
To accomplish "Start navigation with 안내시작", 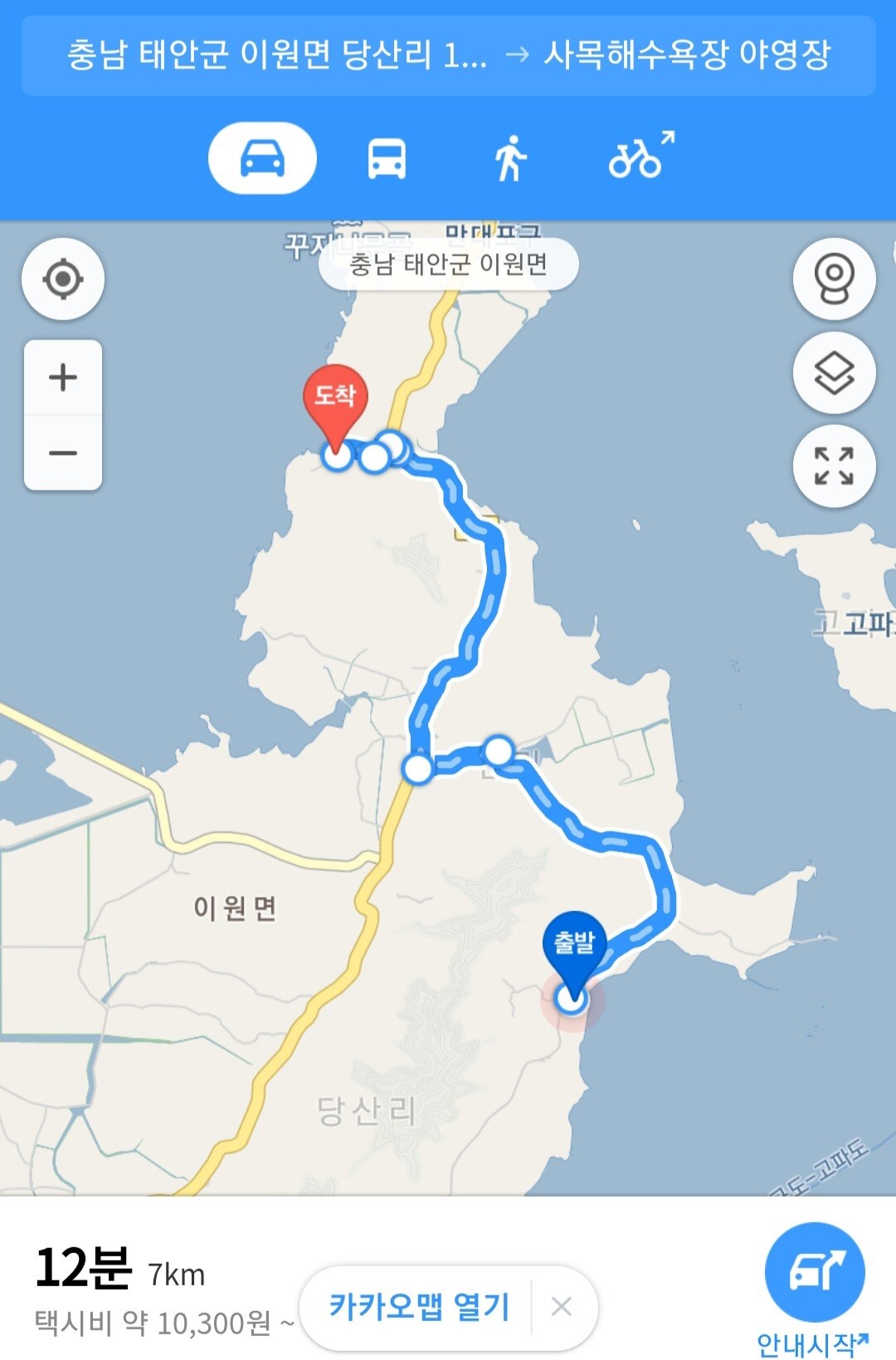I will click(x=814, y=1287).
